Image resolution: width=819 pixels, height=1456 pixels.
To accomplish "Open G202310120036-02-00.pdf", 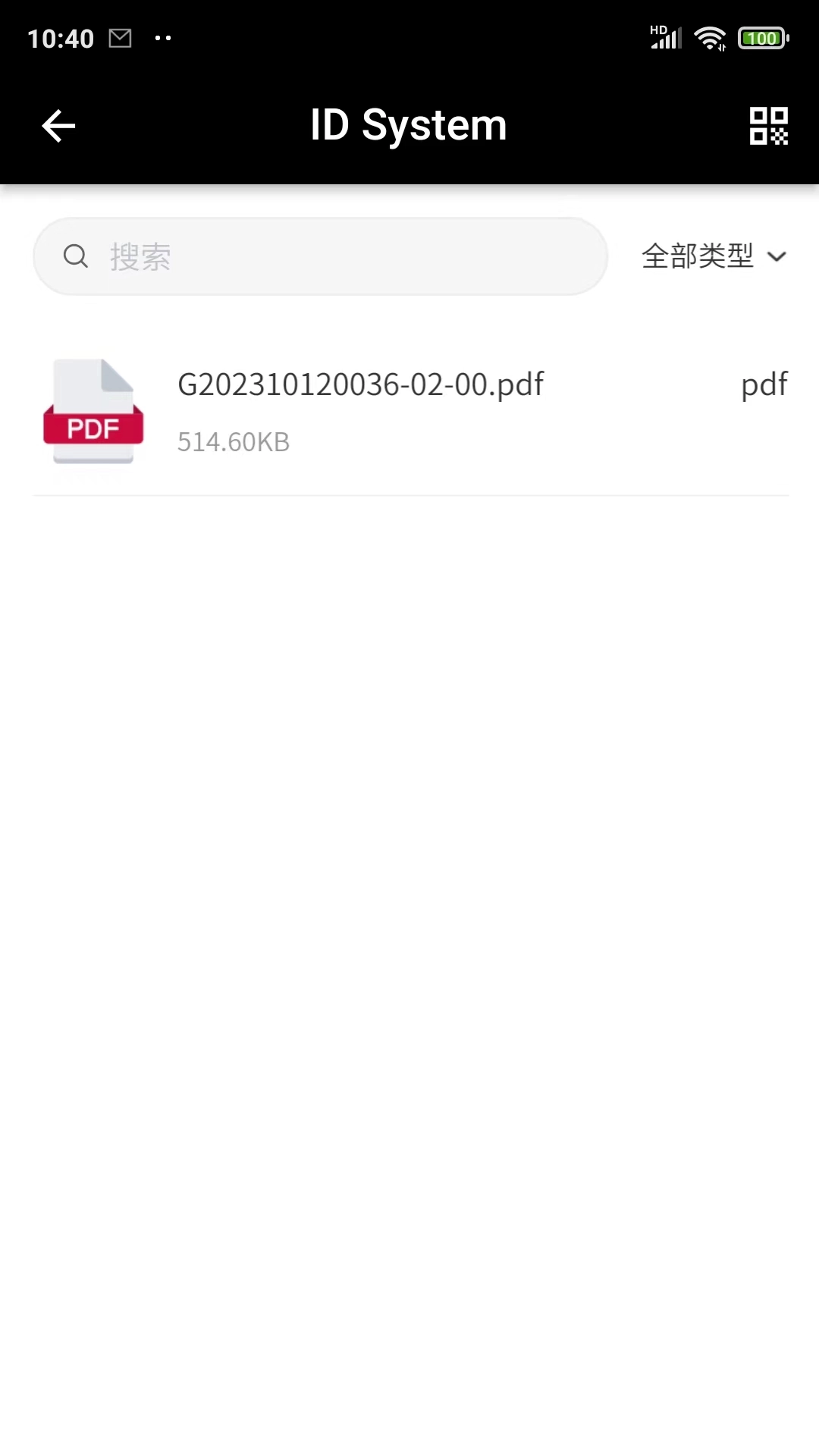I will [x=359, y=384].
